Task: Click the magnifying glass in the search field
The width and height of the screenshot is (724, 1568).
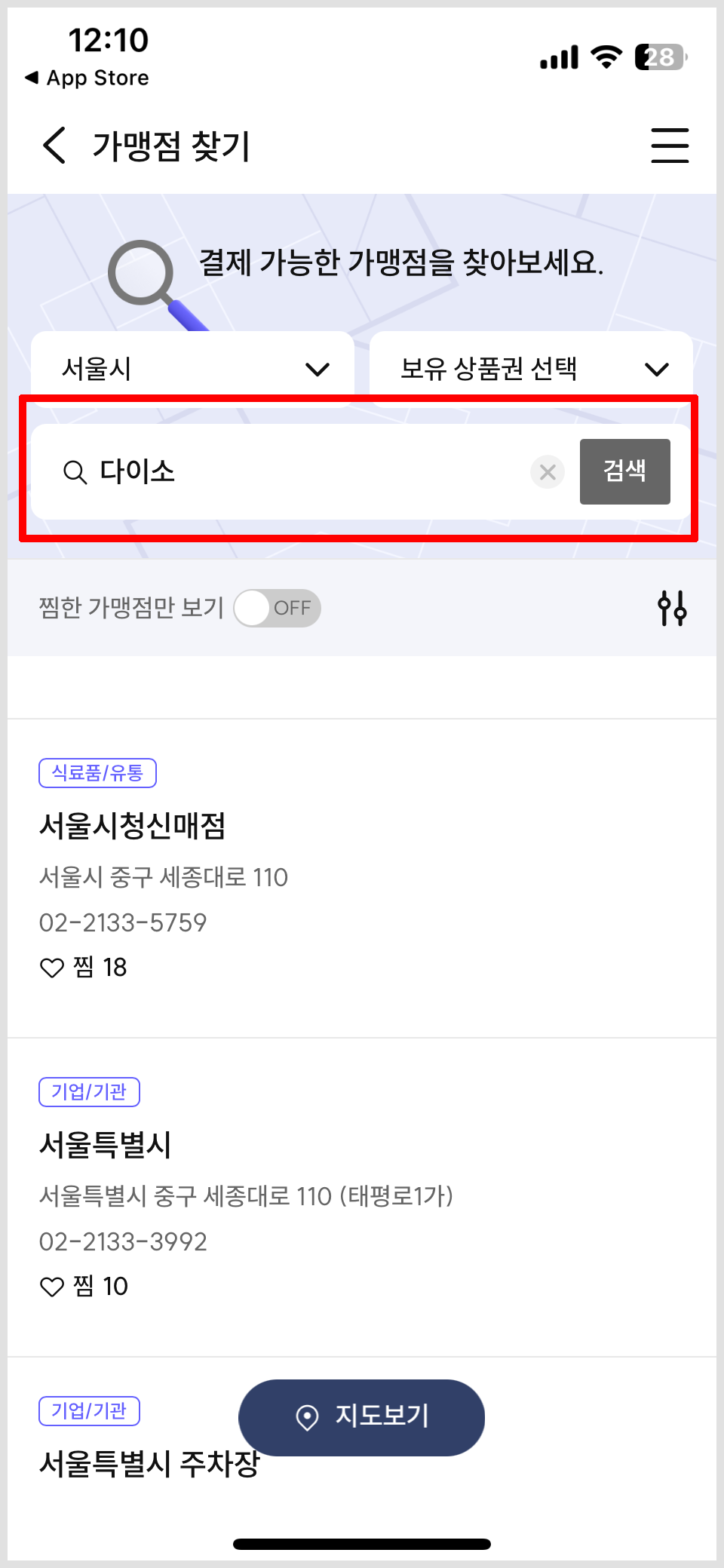Action: (75, 473)
